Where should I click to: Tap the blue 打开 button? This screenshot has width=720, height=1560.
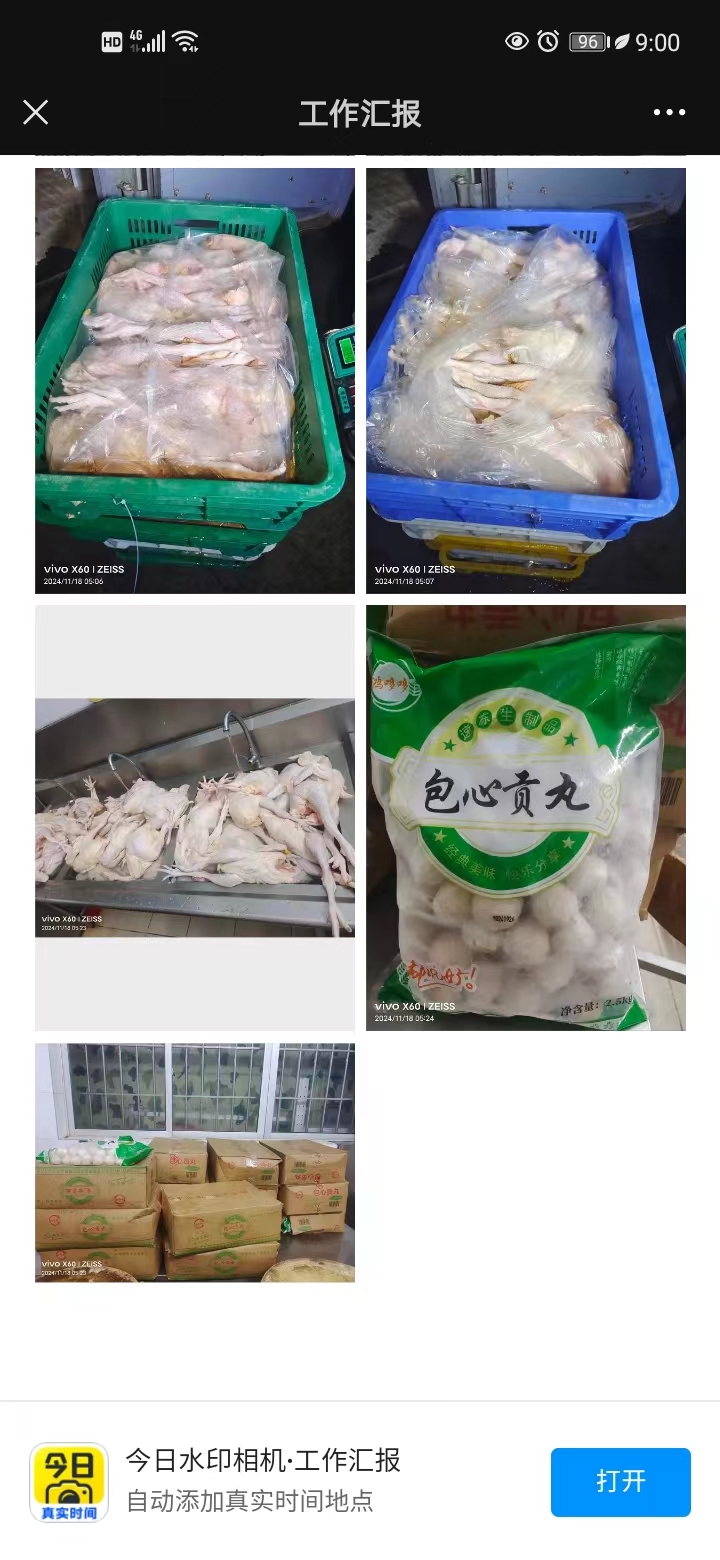tap(620, 1482)
